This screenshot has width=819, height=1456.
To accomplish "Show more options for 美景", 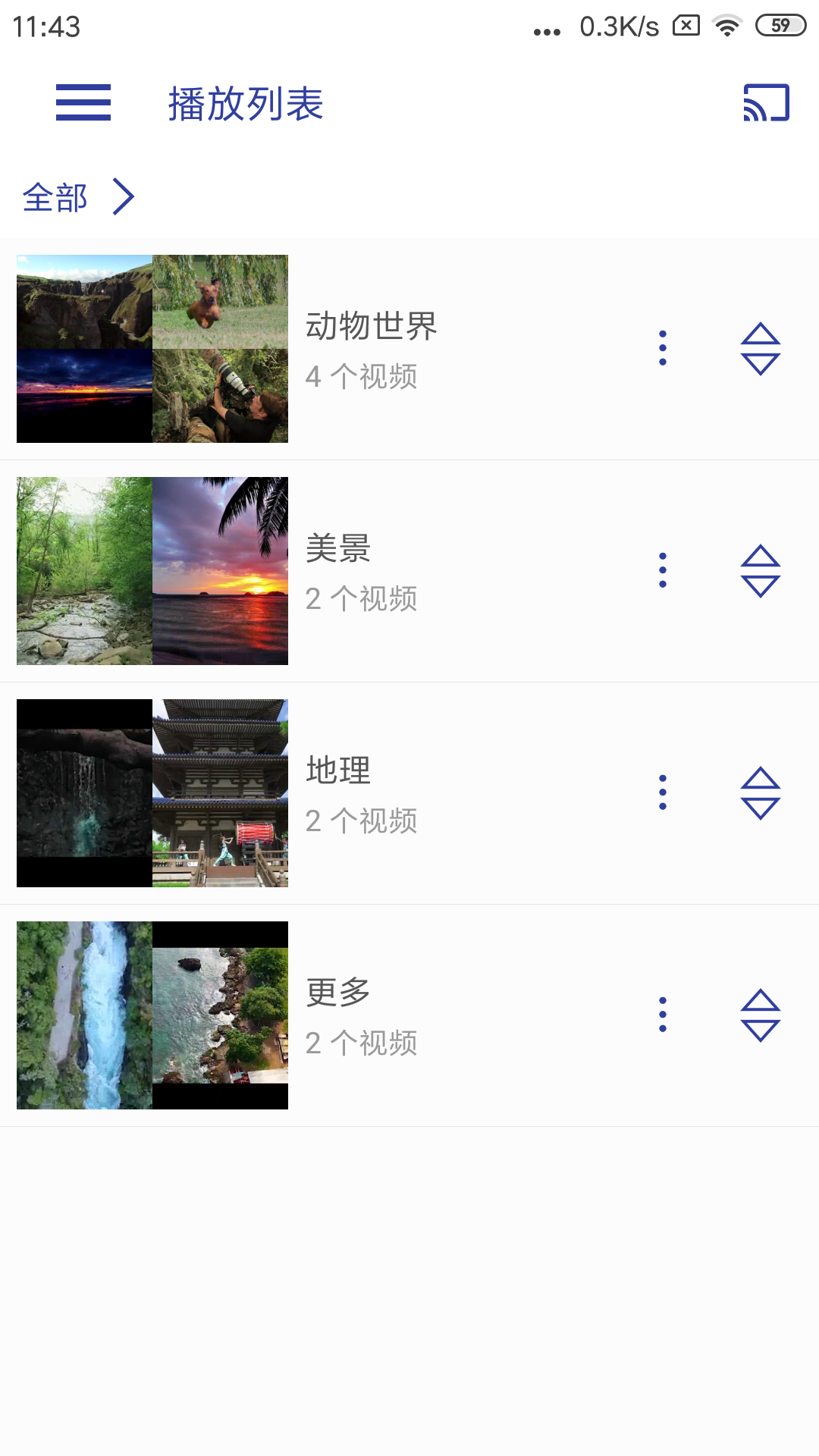I will (x=663, y=570).
